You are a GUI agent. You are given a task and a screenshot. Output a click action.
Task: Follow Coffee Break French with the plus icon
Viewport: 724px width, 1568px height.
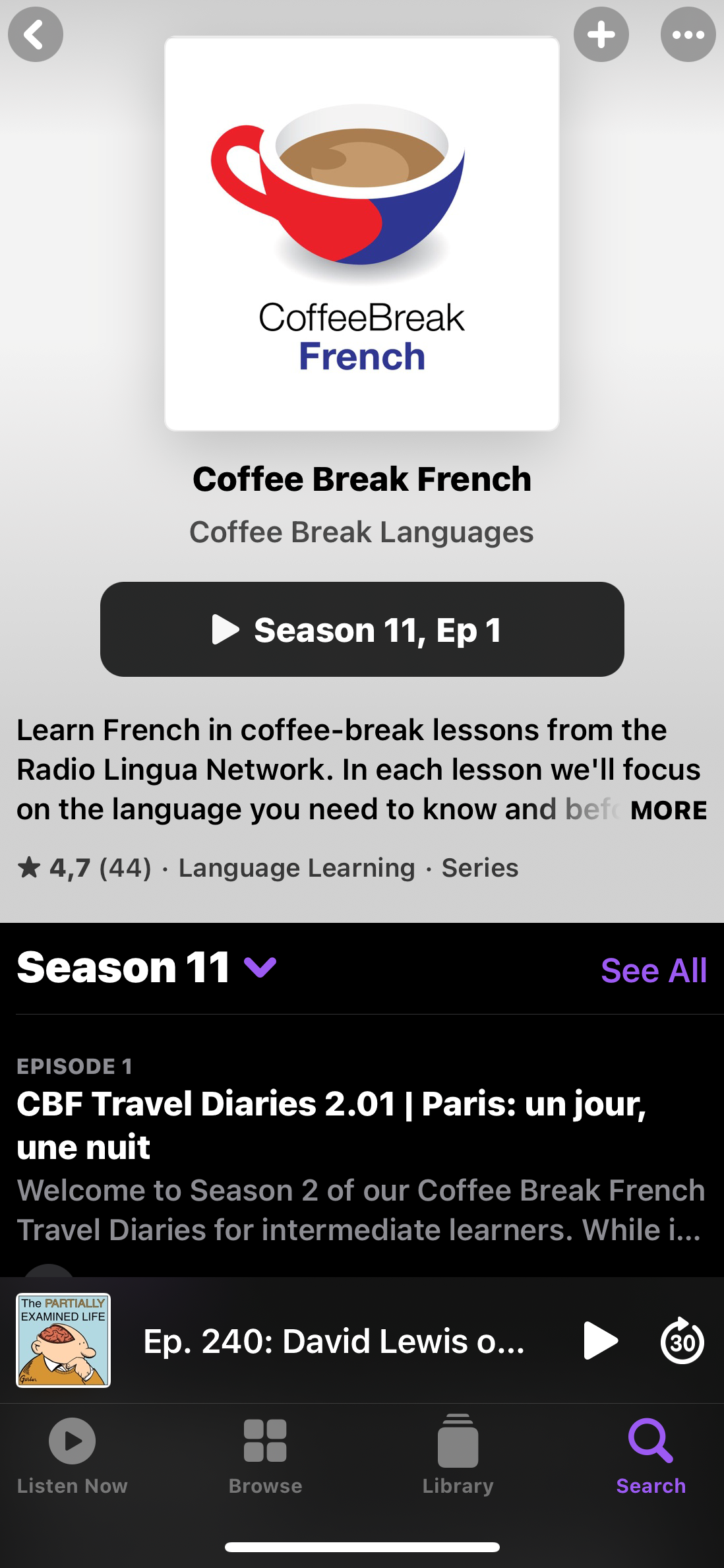(x=601, y=34)
